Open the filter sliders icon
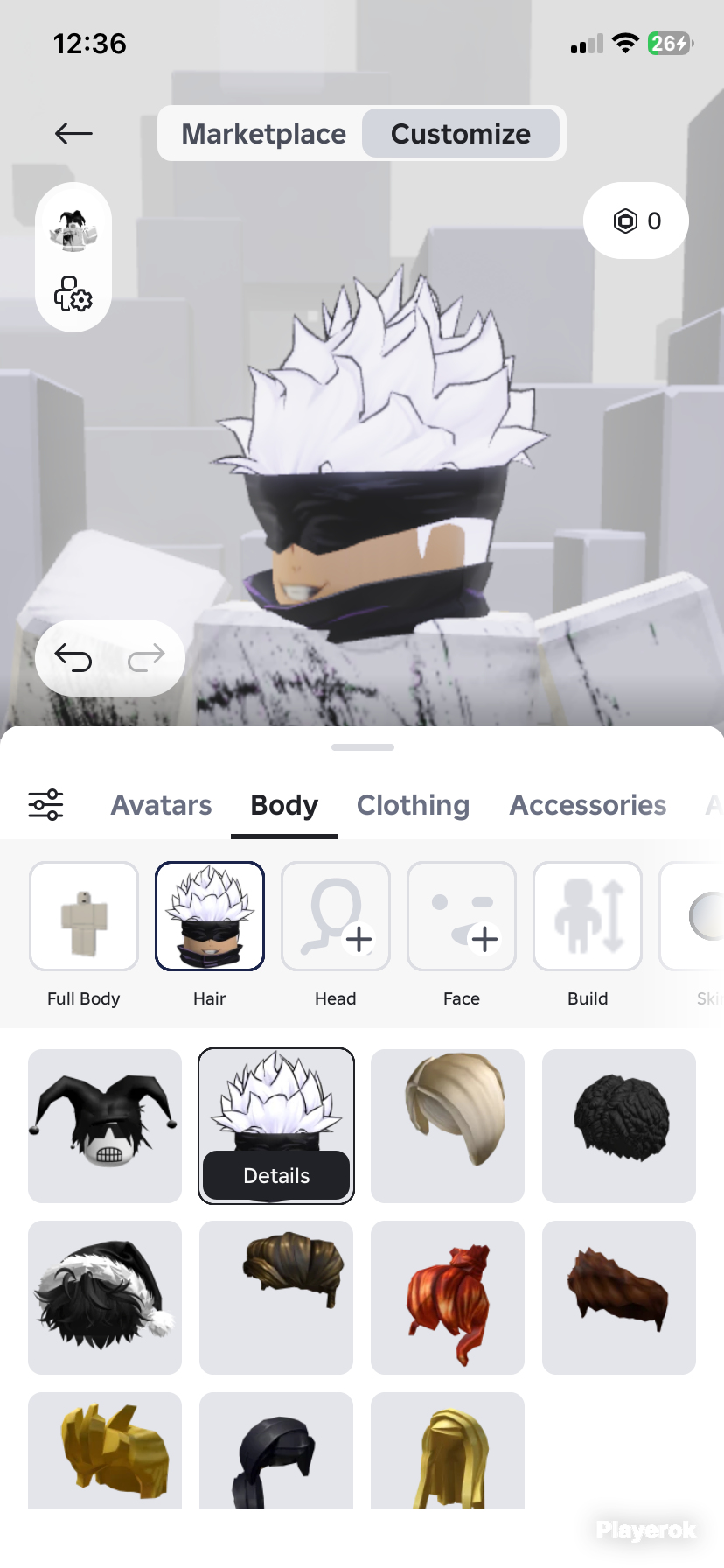 click(45, 804)
